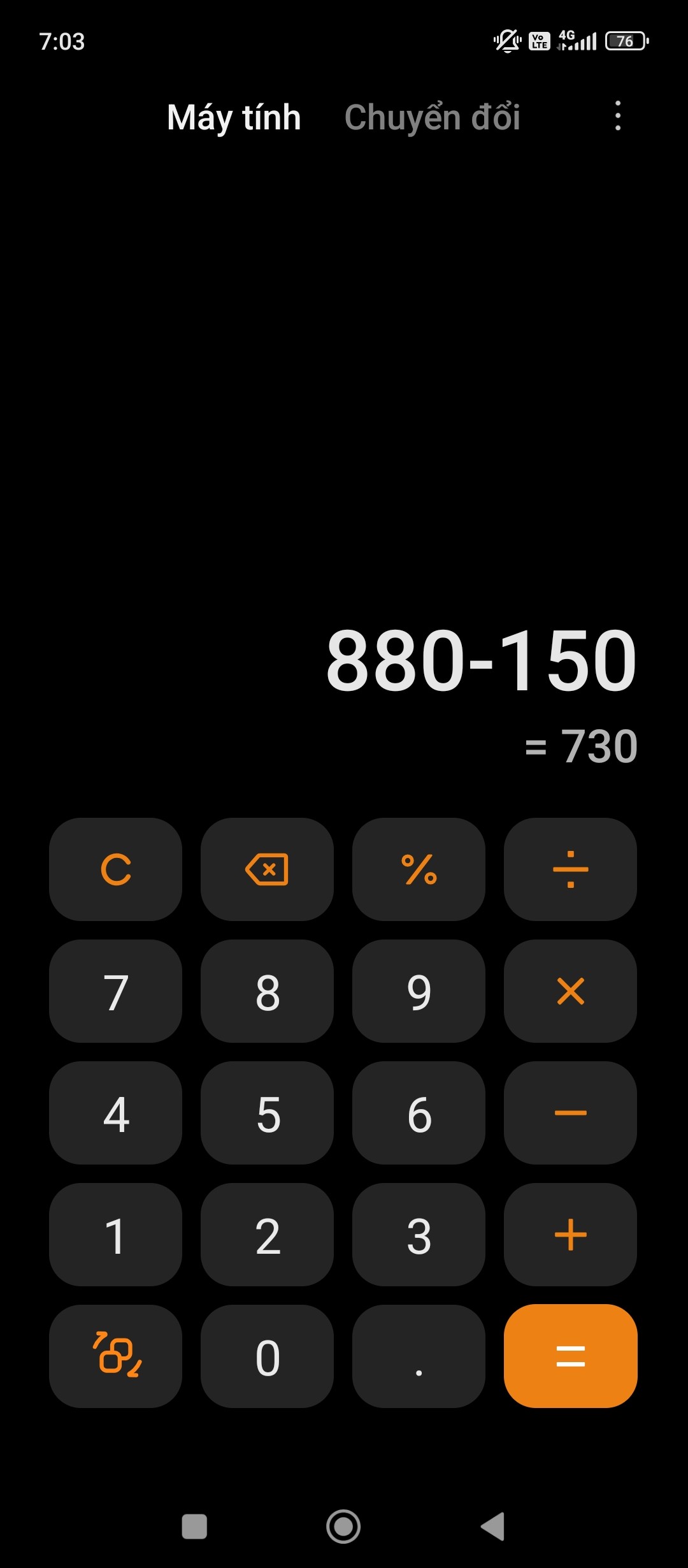The width and height of the screenshot is (688, 1568).
Task: Insert a decimal point
Action: [419, 1356]
